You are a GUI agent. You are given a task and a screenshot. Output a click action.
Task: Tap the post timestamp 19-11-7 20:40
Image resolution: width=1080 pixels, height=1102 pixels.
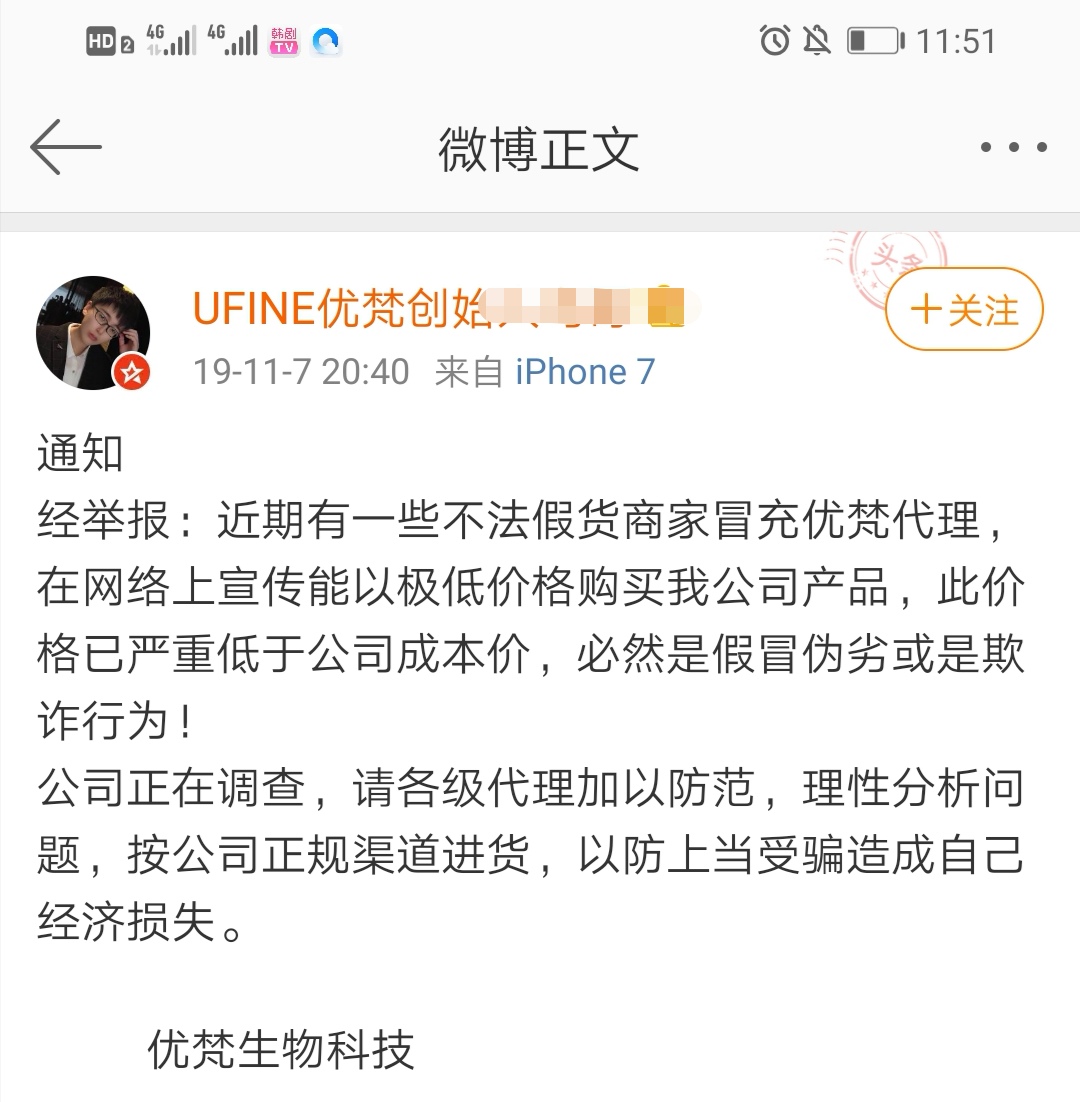tap(300, 371)
